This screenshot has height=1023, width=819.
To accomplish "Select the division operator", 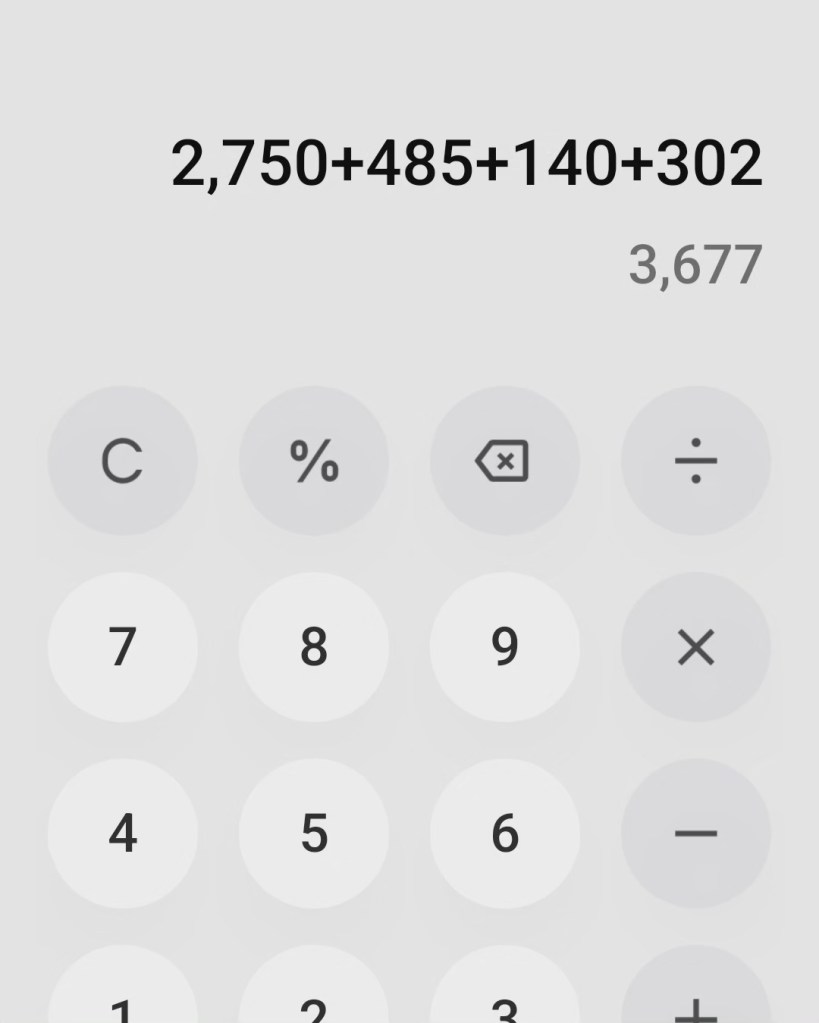I will 696,461.
